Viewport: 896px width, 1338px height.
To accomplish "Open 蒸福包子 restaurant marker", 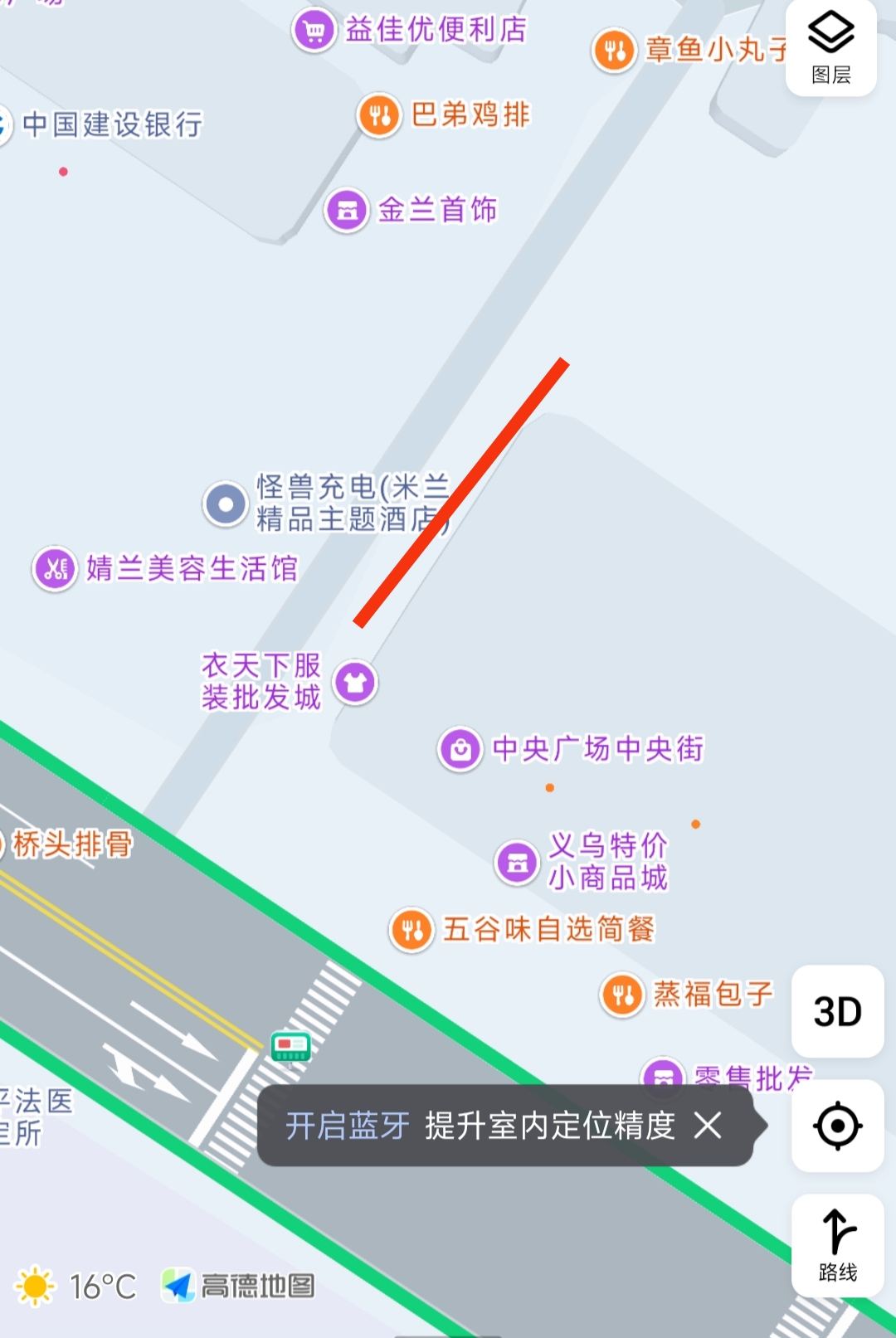I will [622, 994].
